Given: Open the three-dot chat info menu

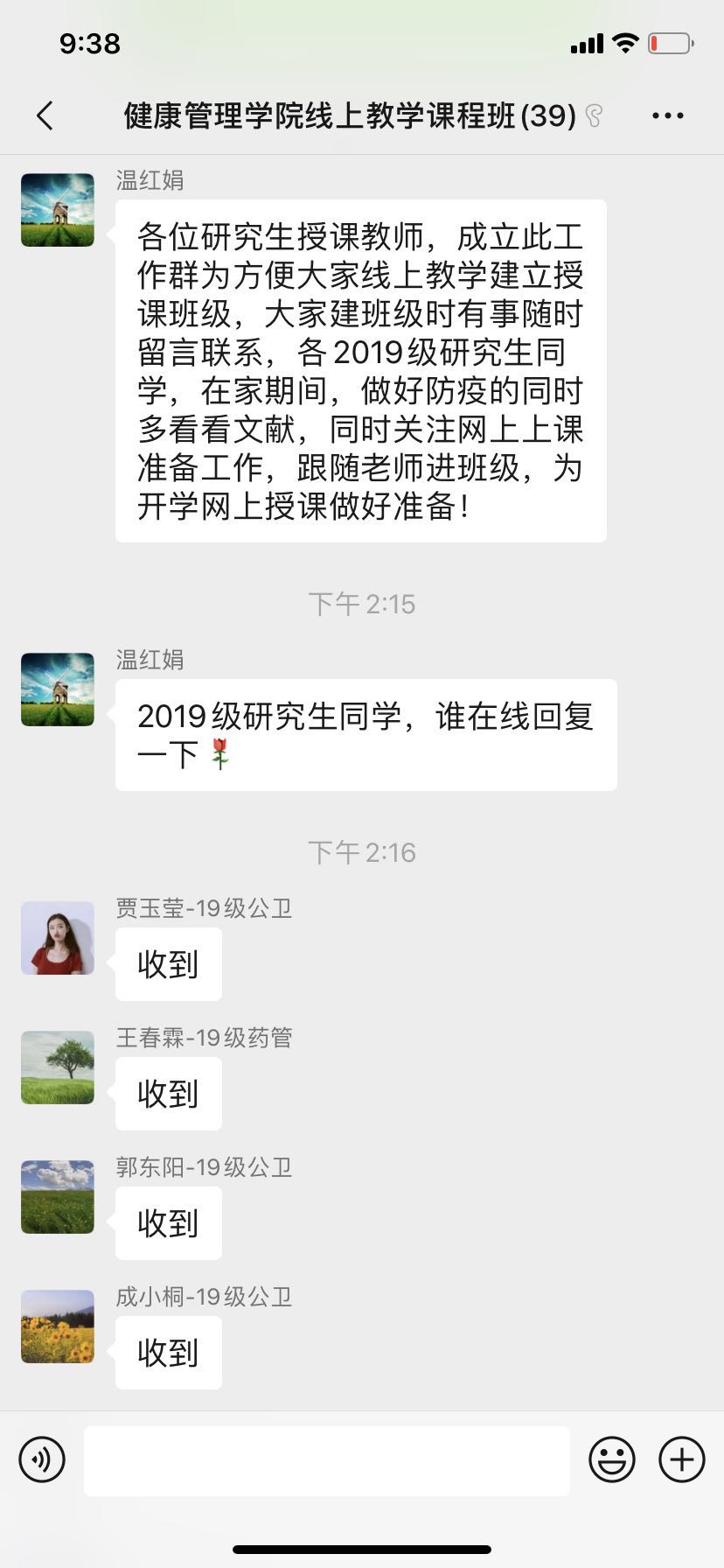Looking at the screenshot, I should point(668,115).
